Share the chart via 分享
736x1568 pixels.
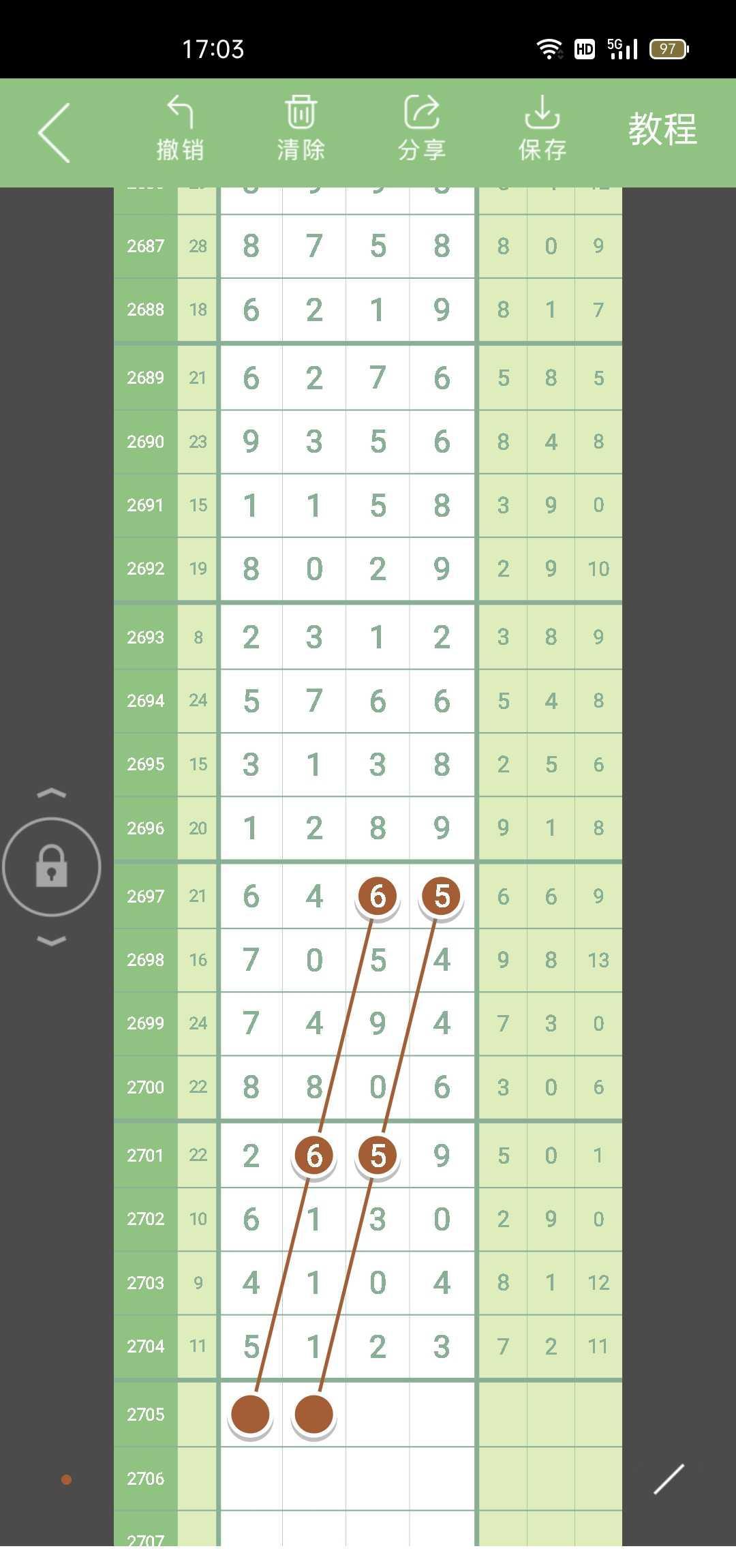[x=422, y=128]
